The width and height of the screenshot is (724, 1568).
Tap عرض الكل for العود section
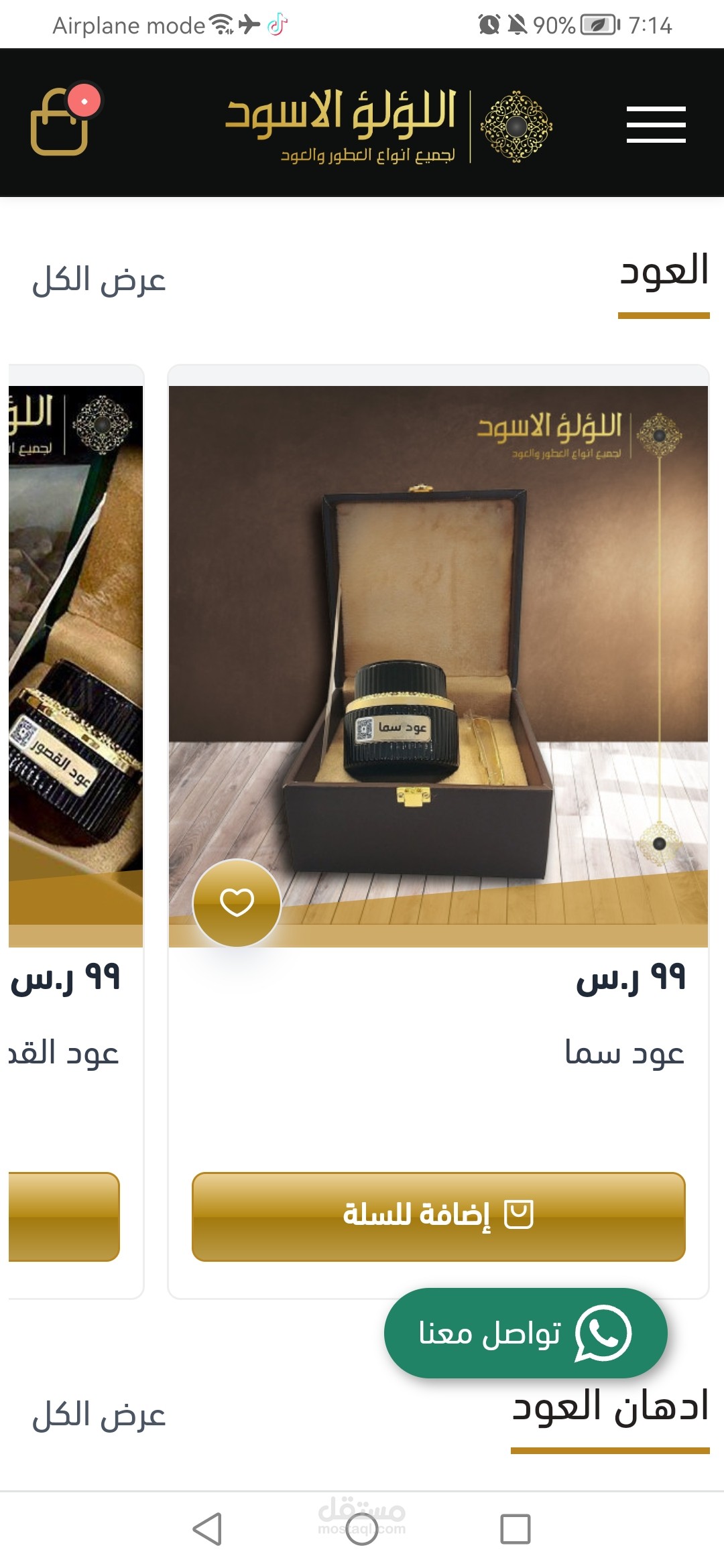(x=99, y=280)
